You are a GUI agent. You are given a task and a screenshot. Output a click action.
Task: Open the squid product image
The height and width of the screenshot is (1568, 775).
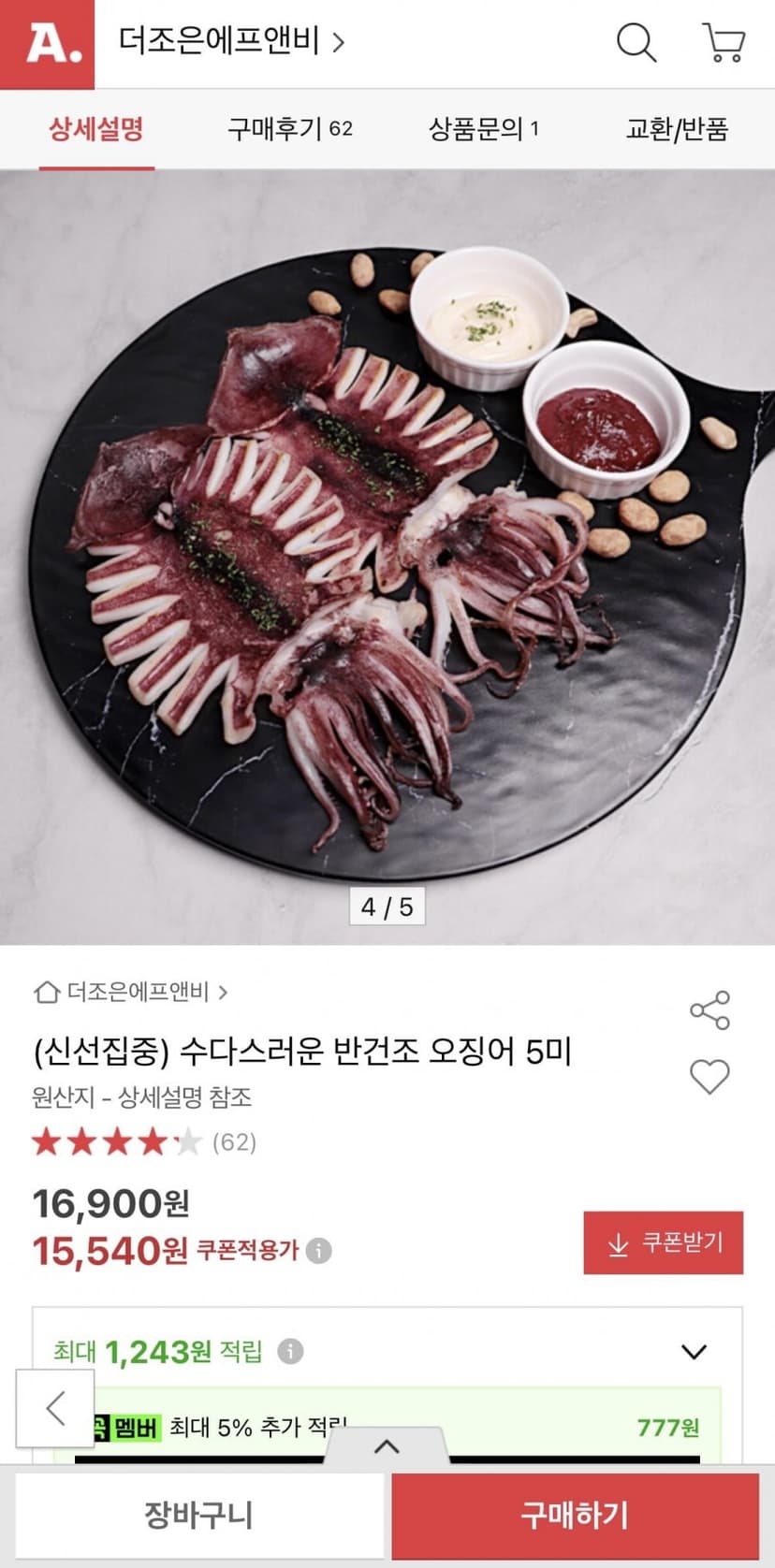coord(387,557)
